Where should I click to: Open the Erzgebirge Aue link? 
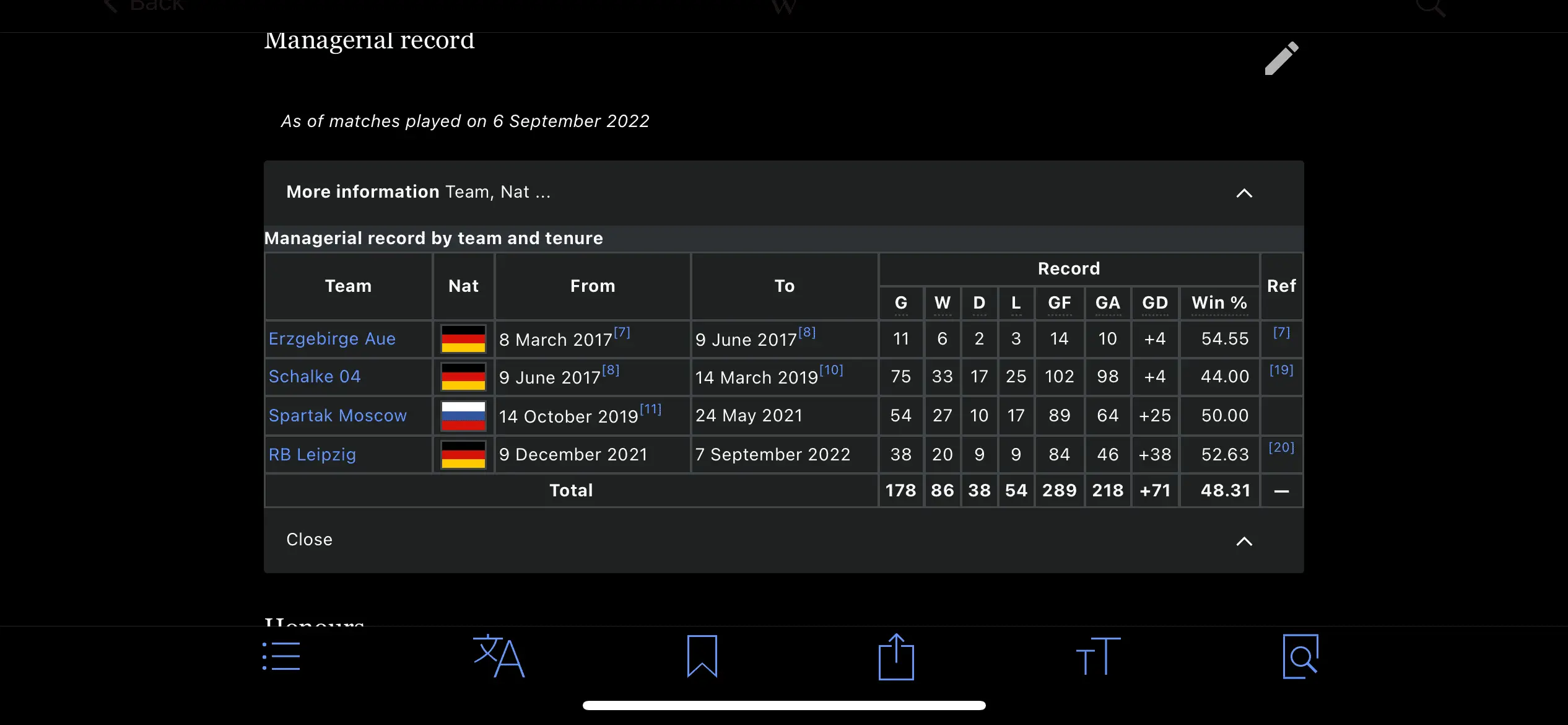332,339
